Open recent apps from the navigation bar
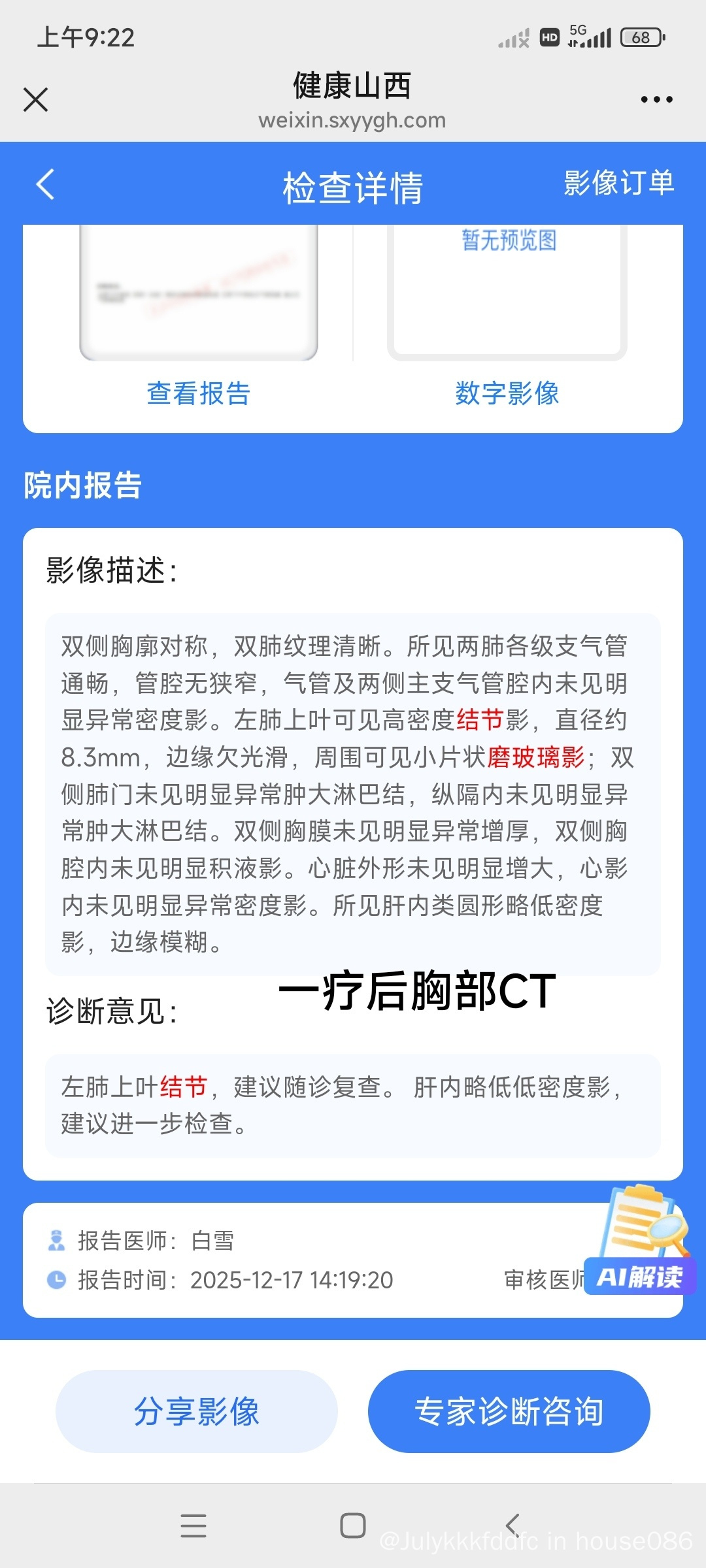Image resolution: width=706 pixels, height=1568 pixels. pyautogui.click(x=193, y=1526)
